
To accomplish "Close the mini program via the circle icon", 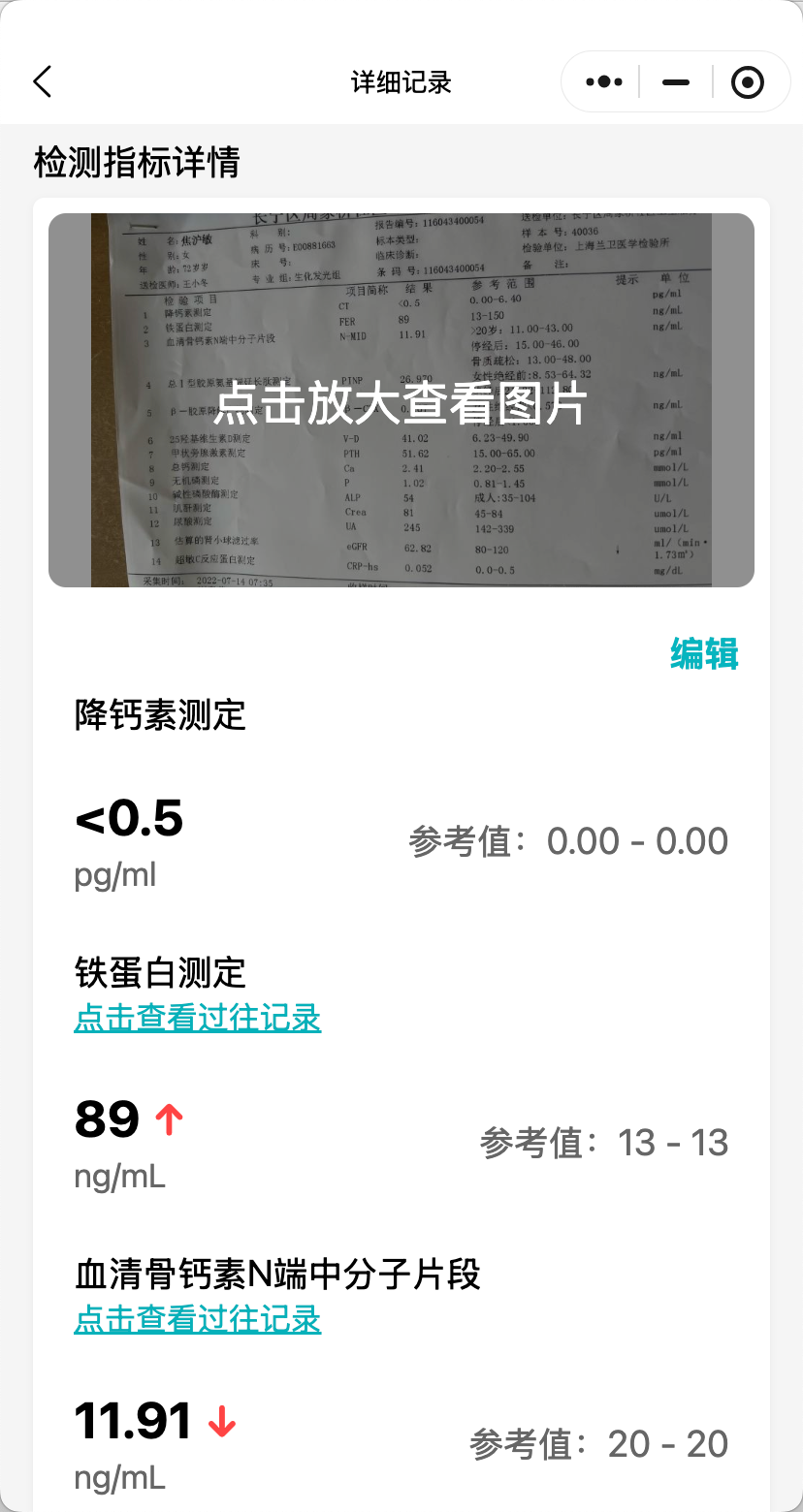I will (x=747, y=82).
